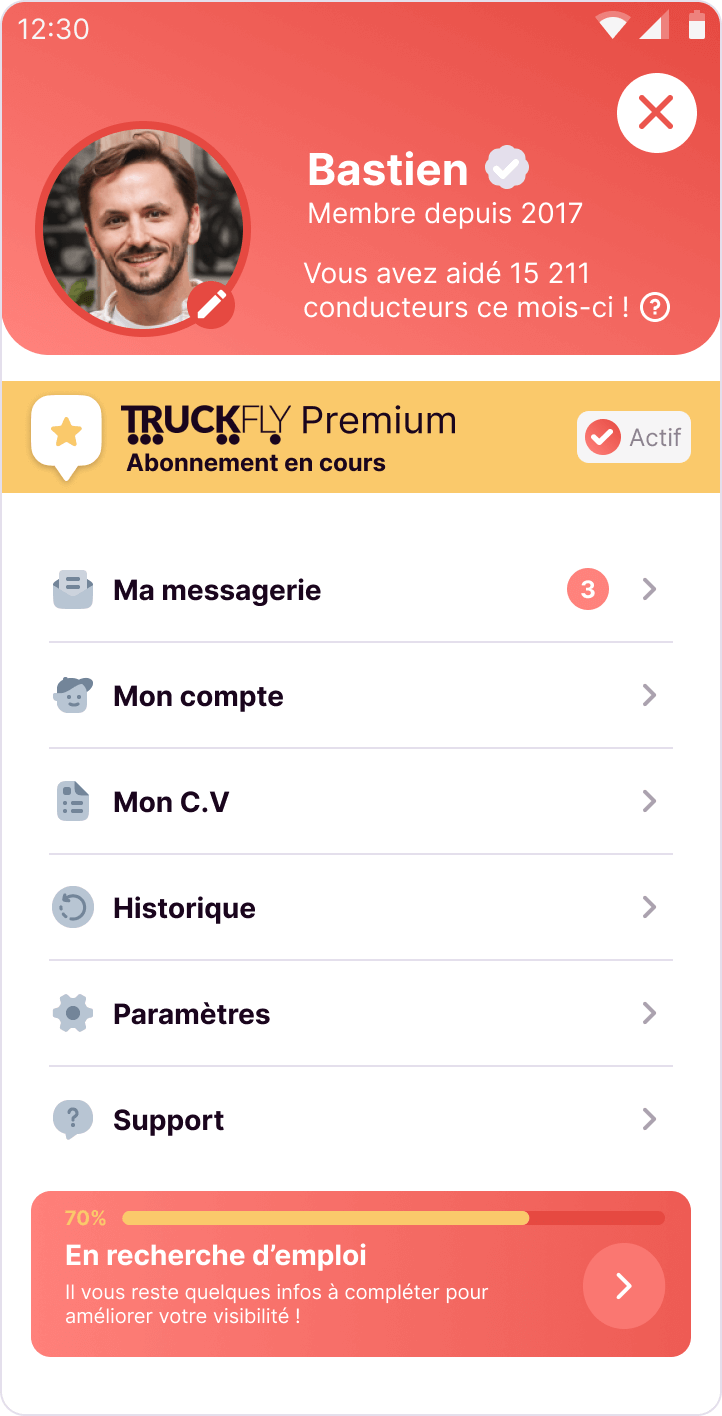Screen dimensions: 722x1416
Task: Tap the arrow on the job search card
Action: 623,1286
